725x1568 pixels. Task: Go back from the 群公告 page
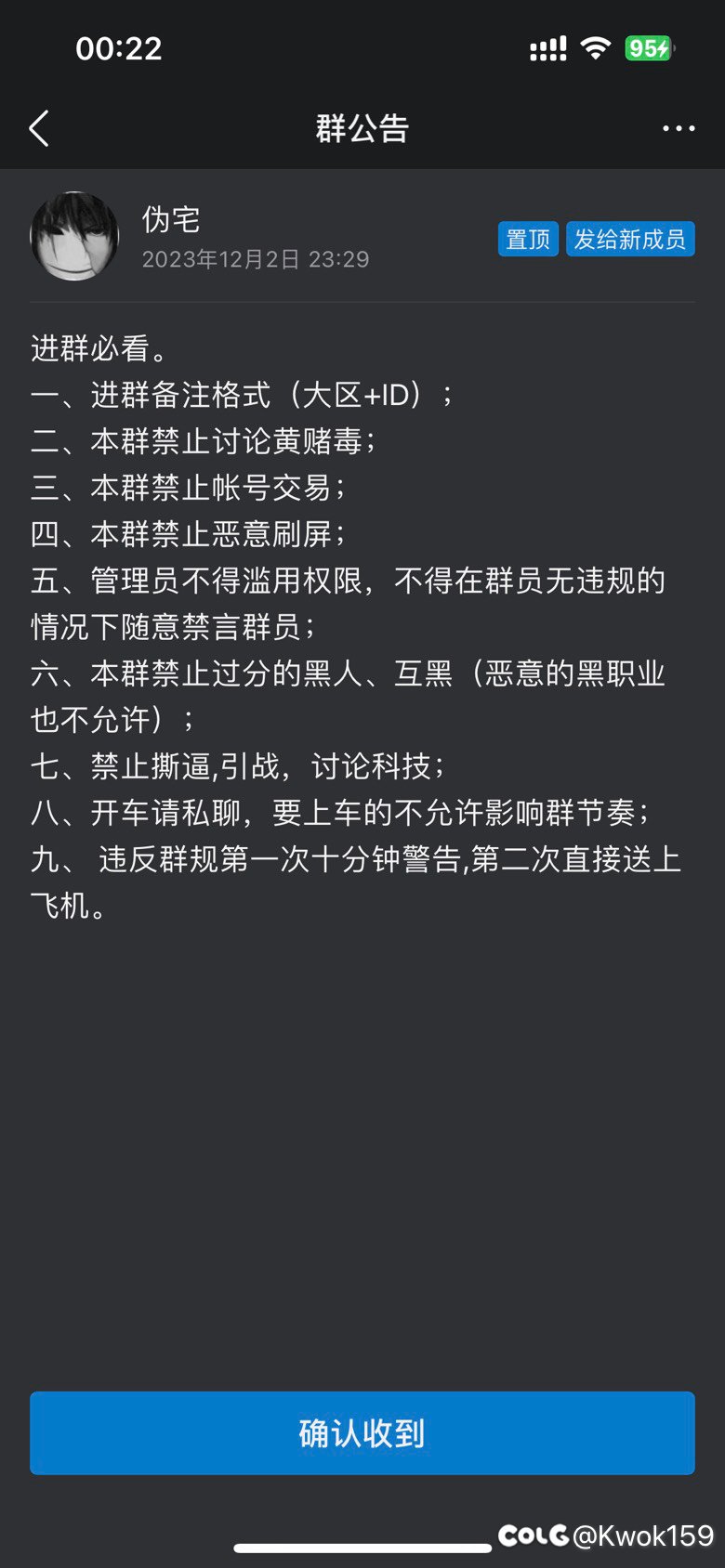point(39,129)
